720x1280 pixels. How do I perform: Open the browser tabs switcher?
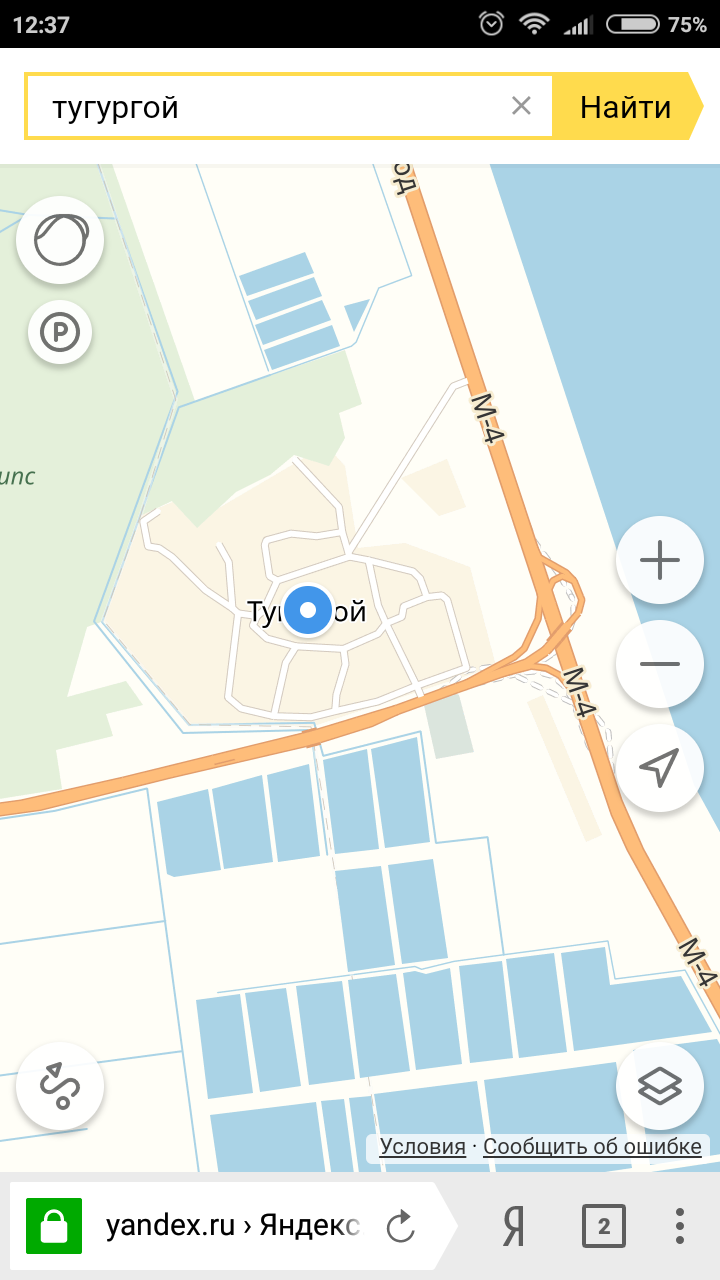603,1226
